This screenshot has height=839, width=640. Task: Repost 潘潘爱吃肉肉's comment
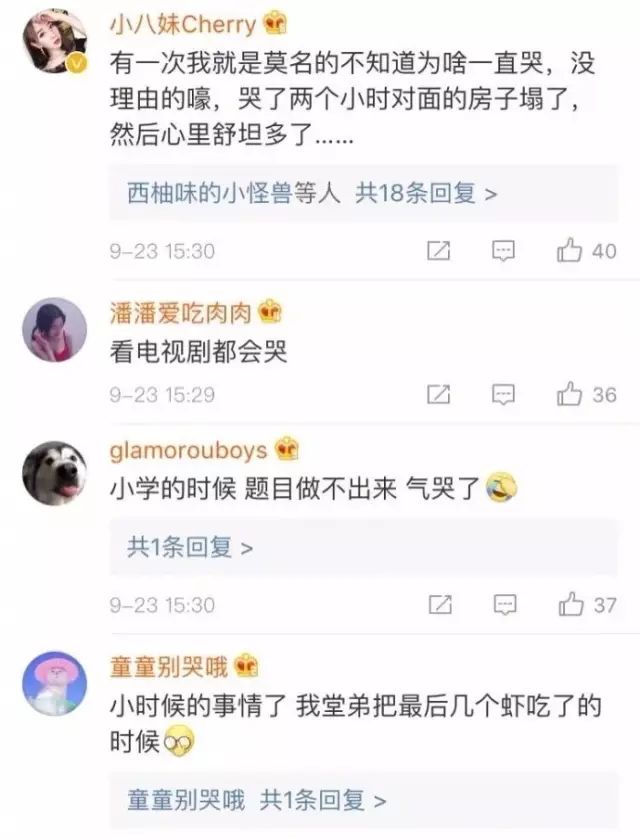click(438, 394)
